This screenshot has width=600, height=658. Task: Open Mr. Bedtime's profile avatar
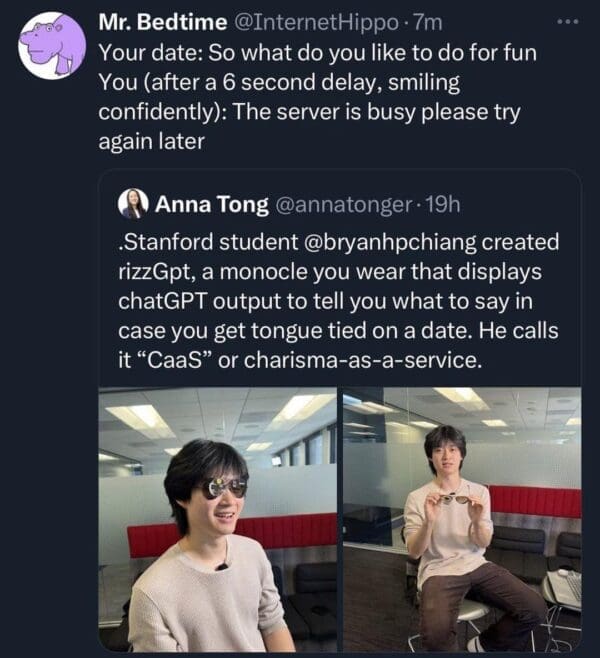point(52,46)
